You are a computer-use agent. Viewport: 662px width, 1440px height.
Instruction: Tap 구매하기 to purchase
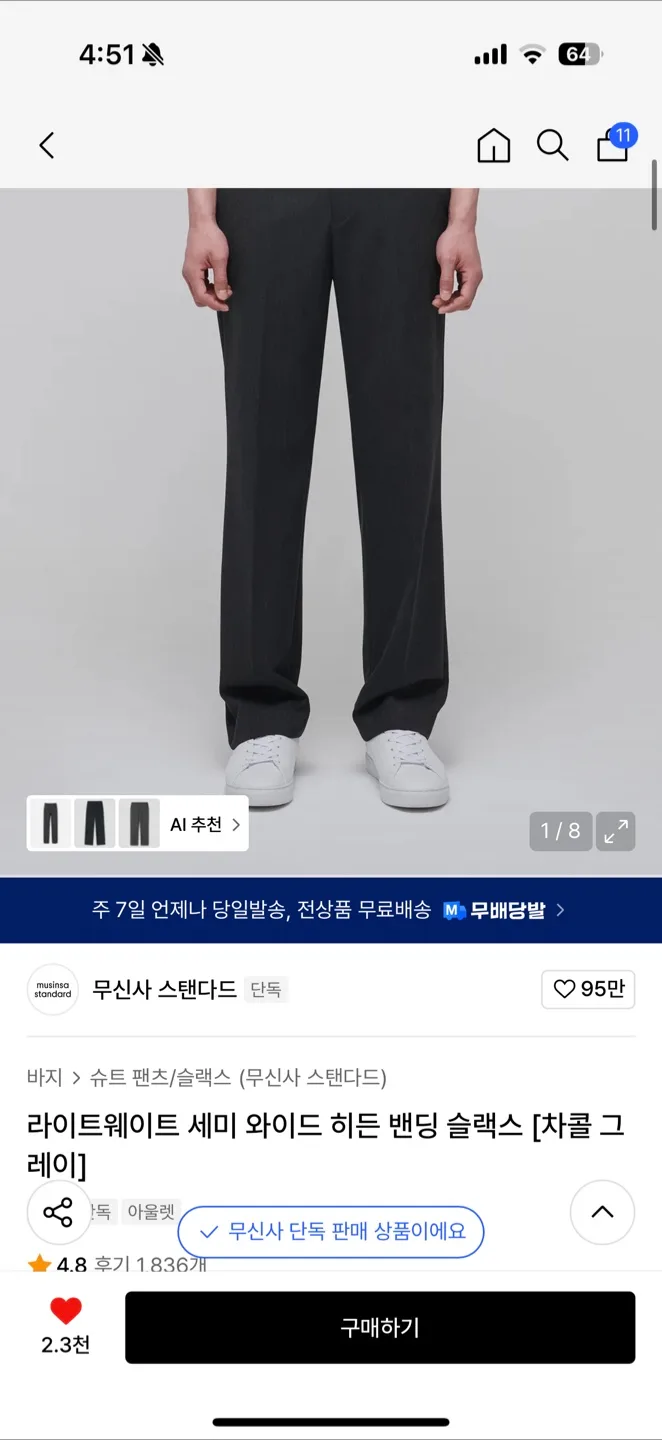pos(380,1327)
